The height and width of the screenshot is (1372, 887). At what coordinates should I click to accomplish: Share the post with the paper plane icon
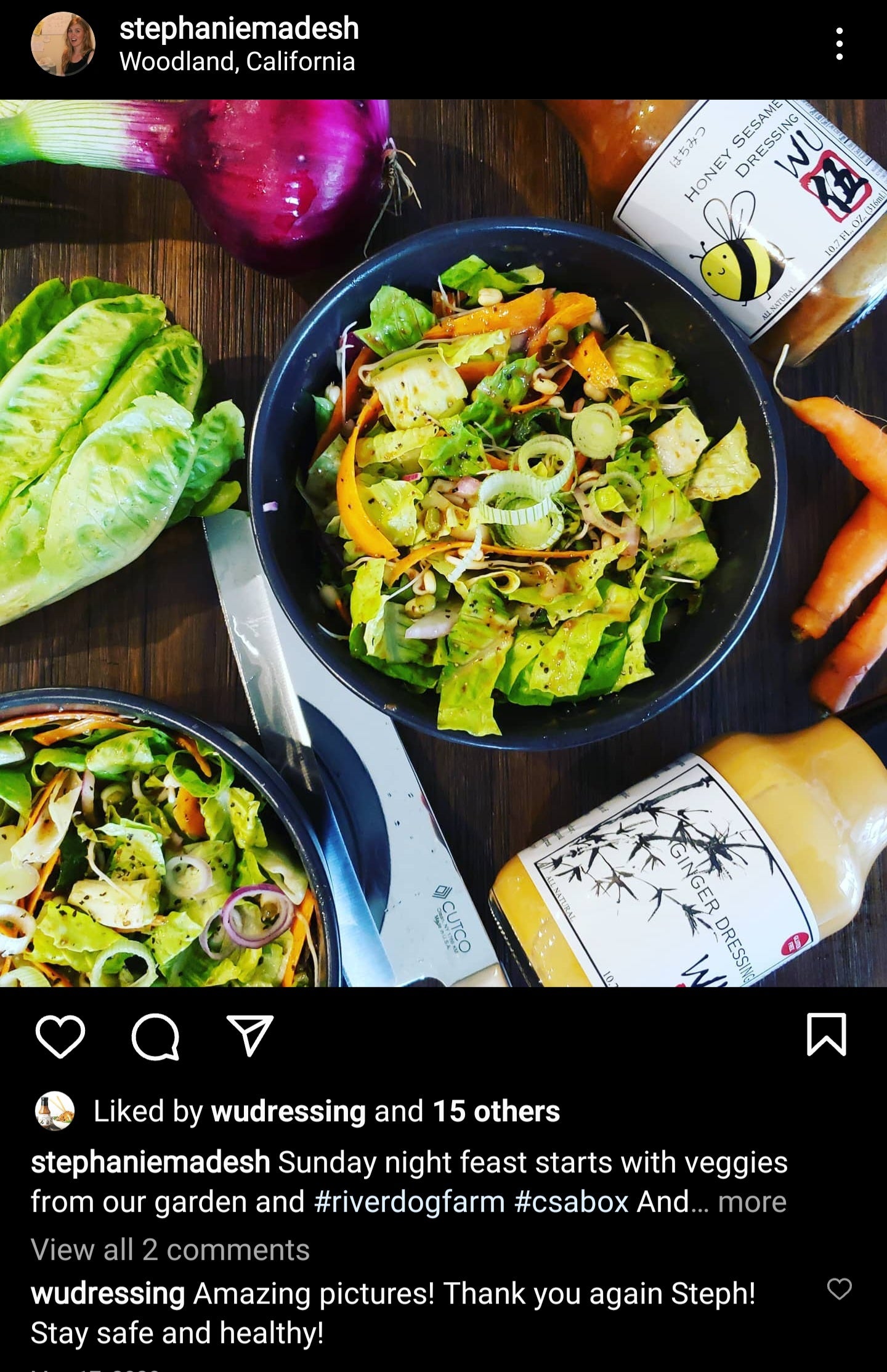[x=249, y=1035]
